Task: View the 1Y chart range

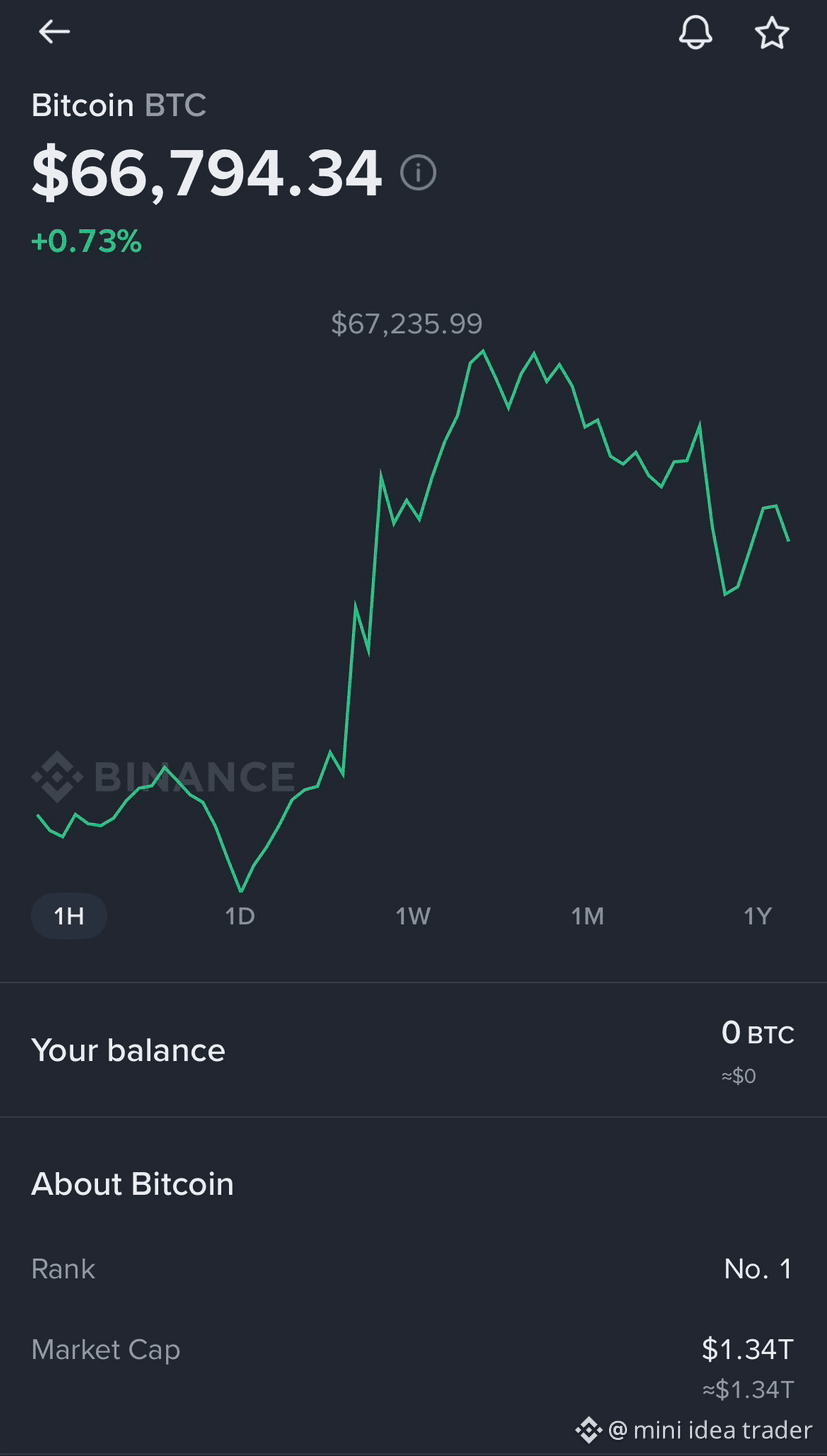Action: (758, 916)
